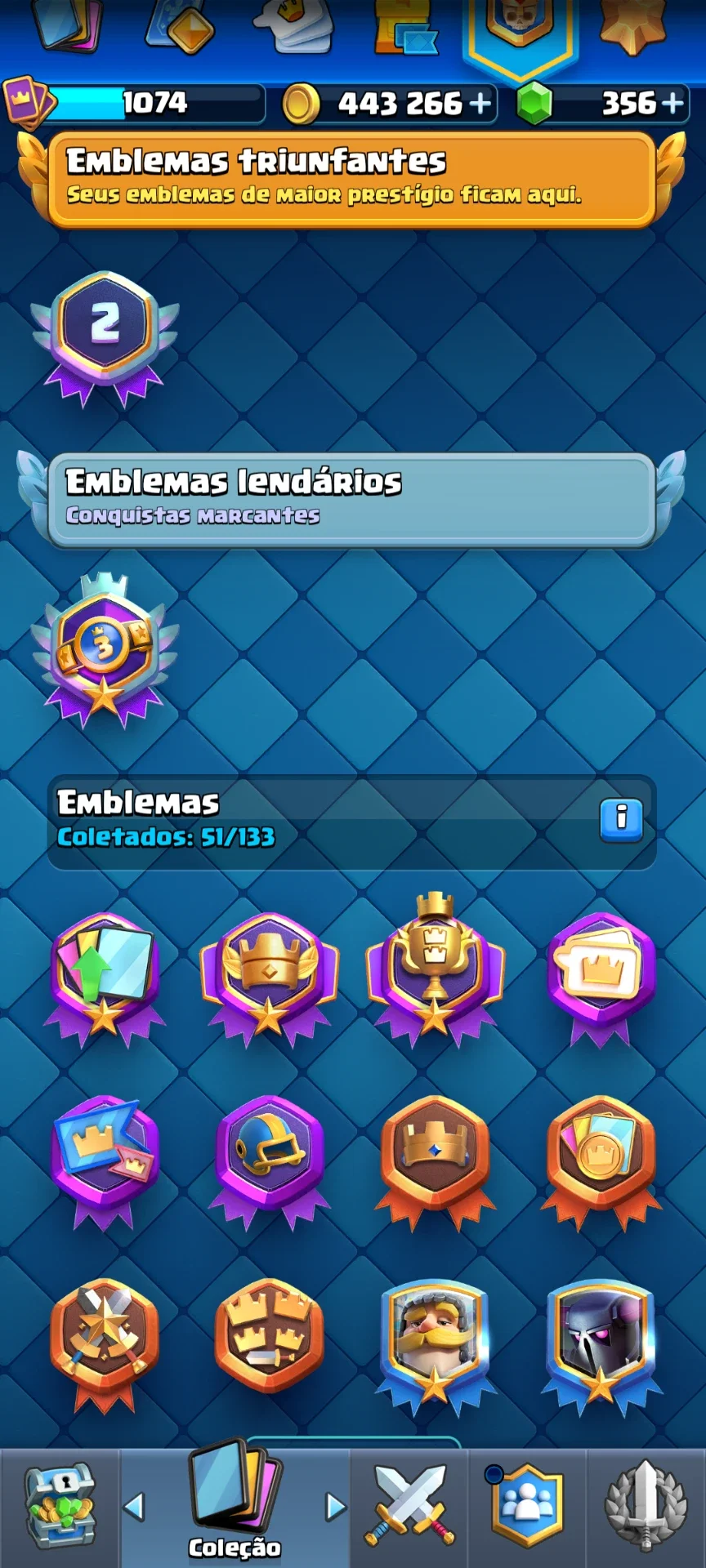
Task: Tap the right arrow beside Coleção
Action: [335, 1507]
